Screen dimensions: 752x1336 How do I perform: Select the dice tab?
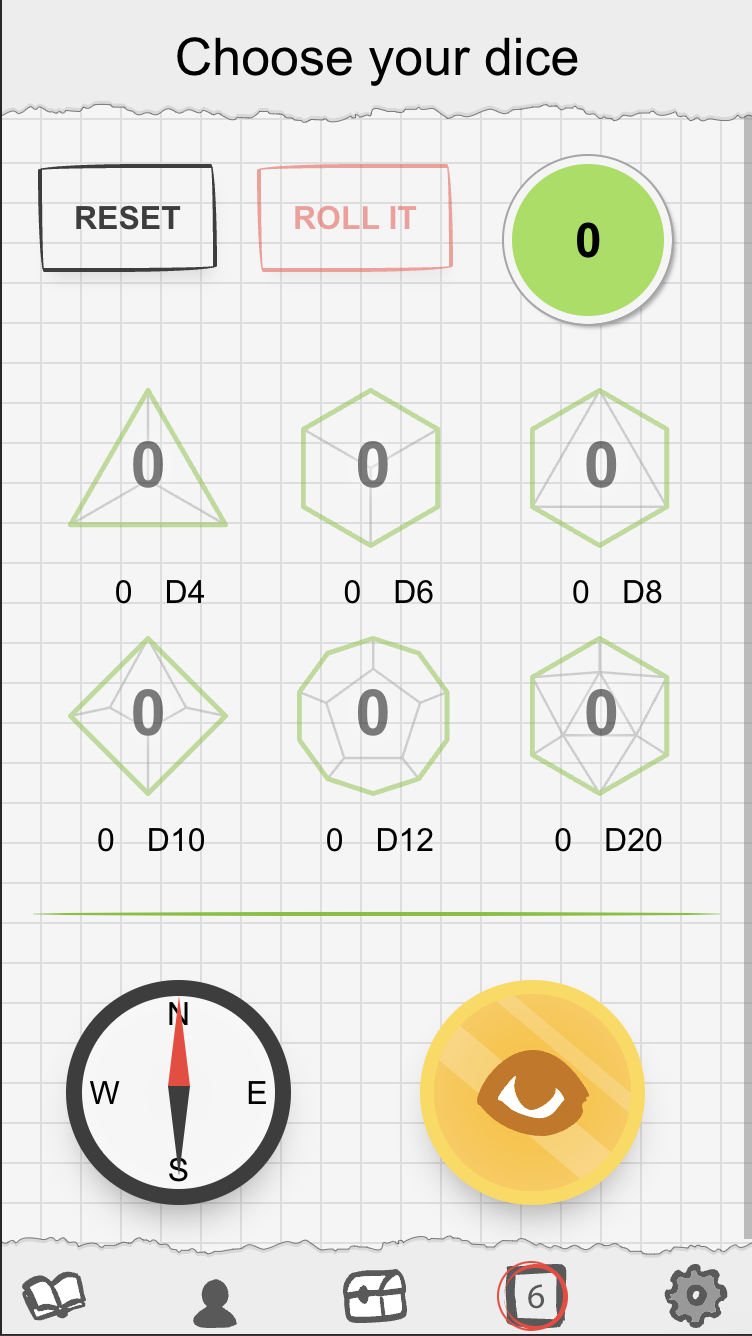533,1296
